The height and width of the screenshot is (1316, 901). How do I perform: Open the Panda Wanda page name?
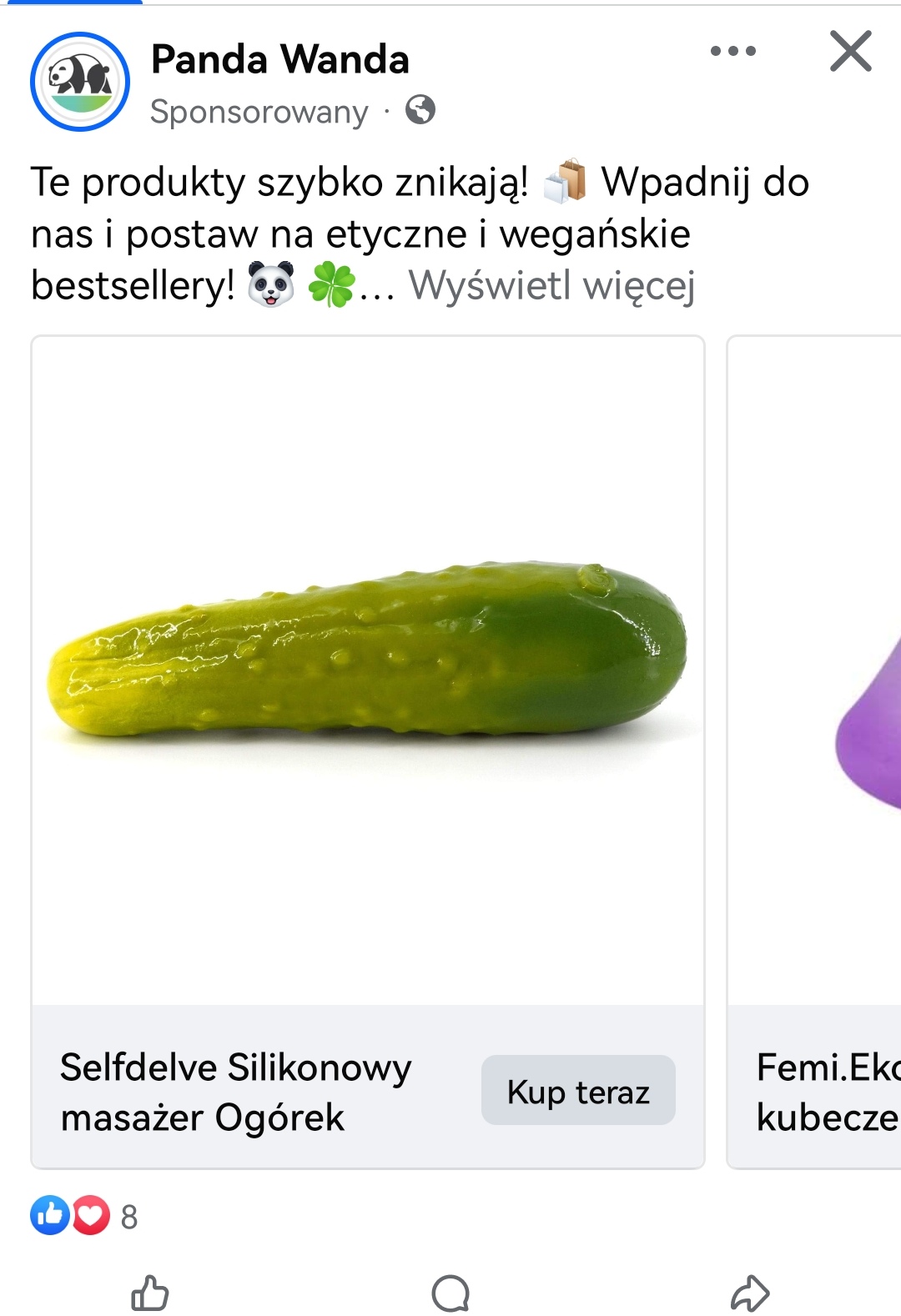[279, 60]
